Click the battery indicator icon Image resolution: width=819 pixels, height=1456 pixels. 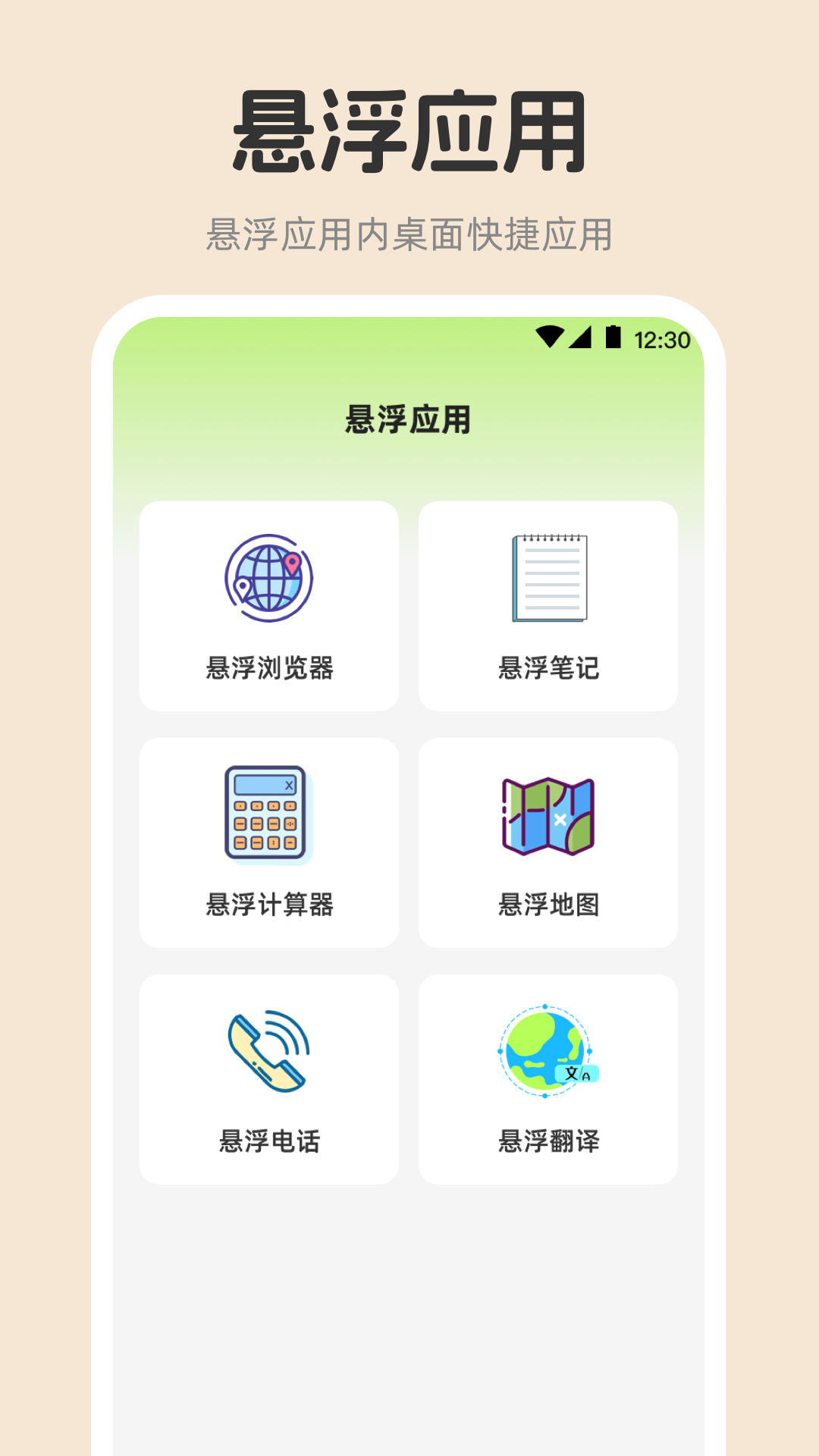coord(611,336)
